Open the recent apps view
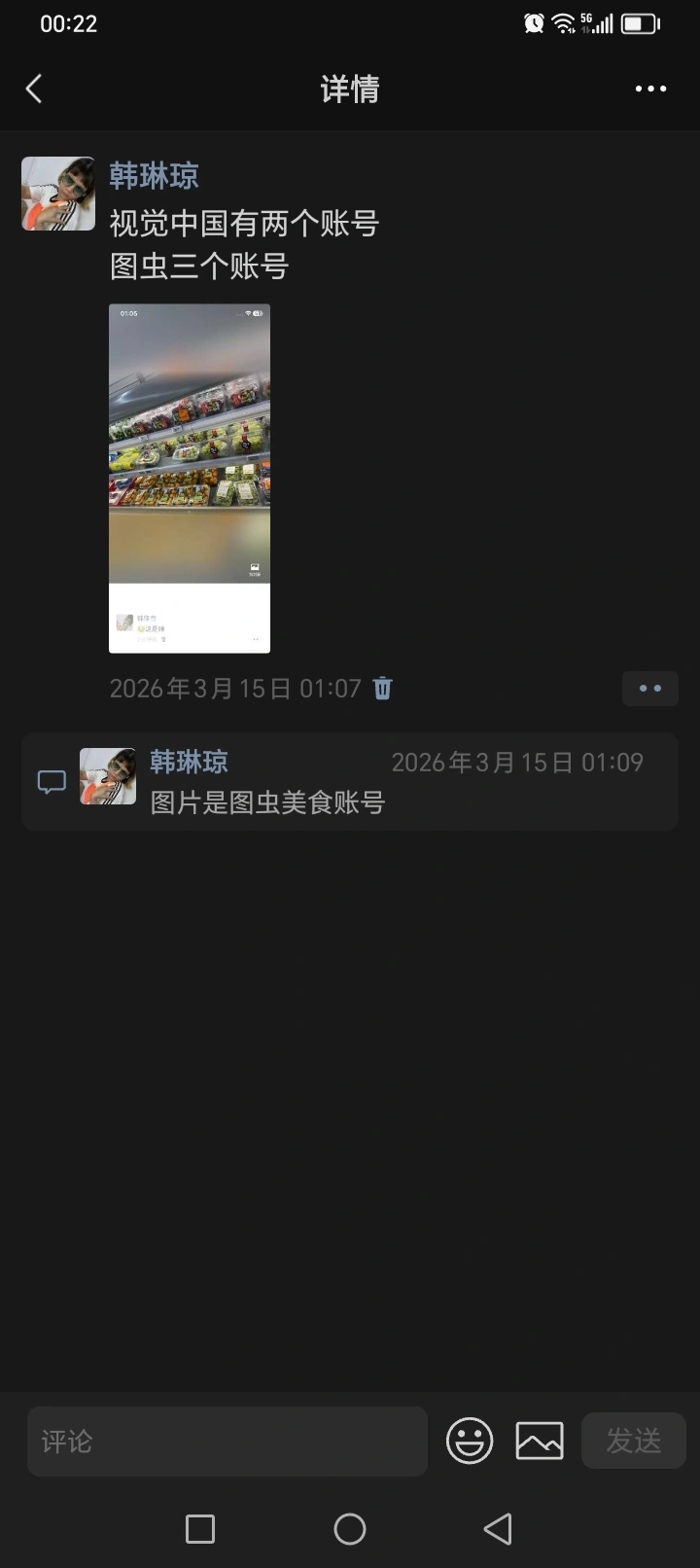 [200, 1529]
